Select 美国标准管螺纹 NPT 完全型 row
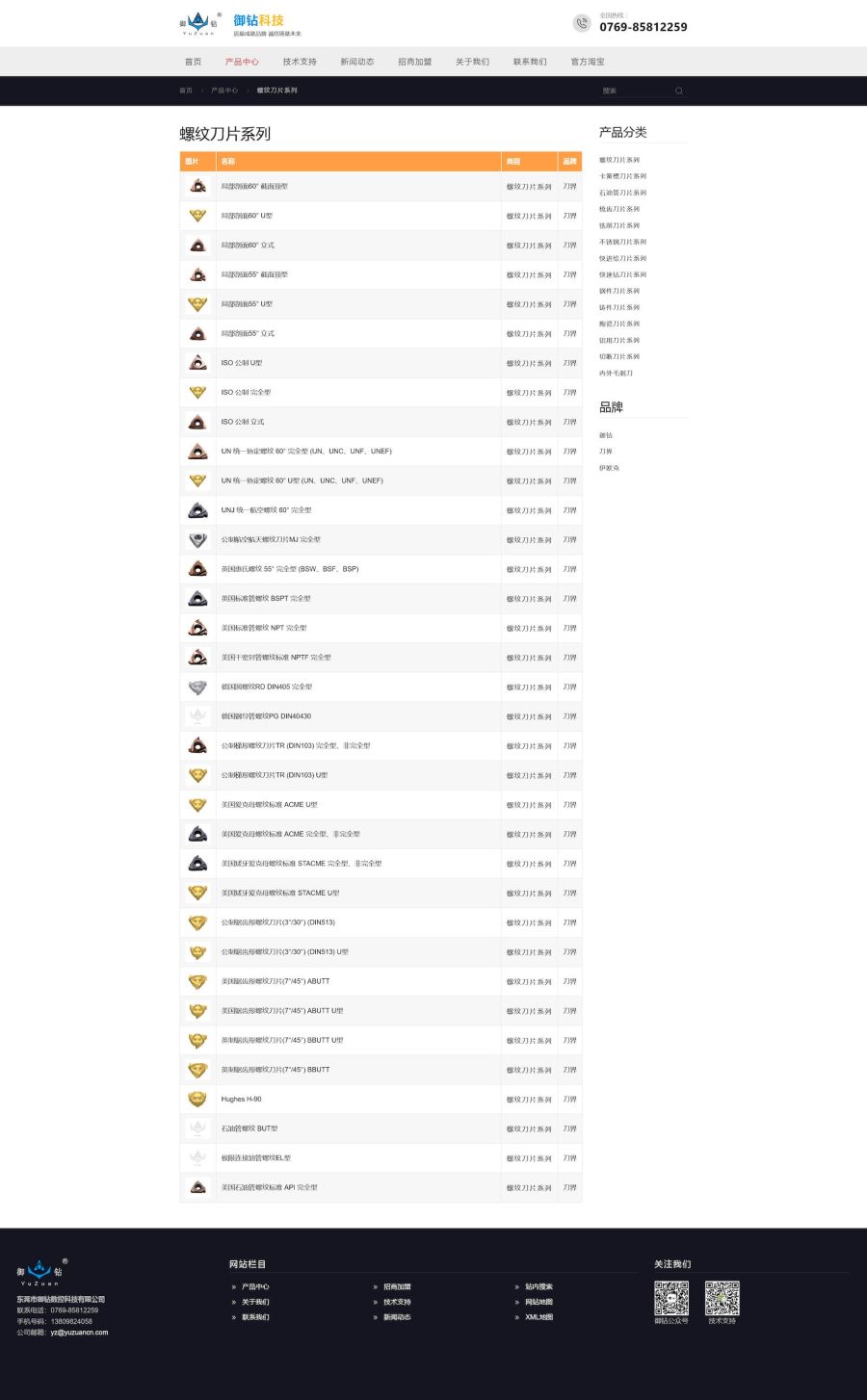This screenshot has height=1400, width=867. 264,628
